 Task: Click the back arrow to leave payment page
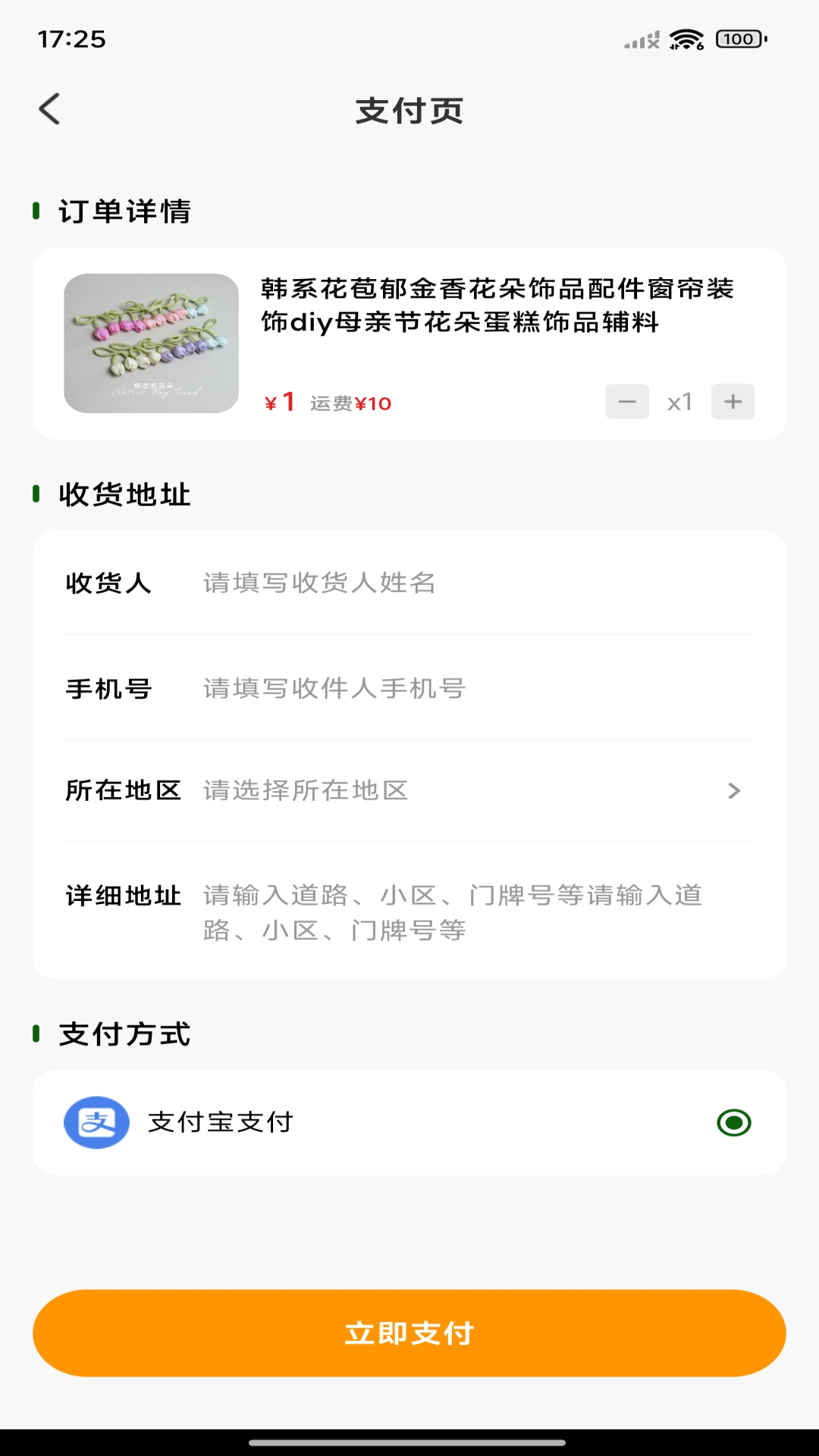coord(51,108)
